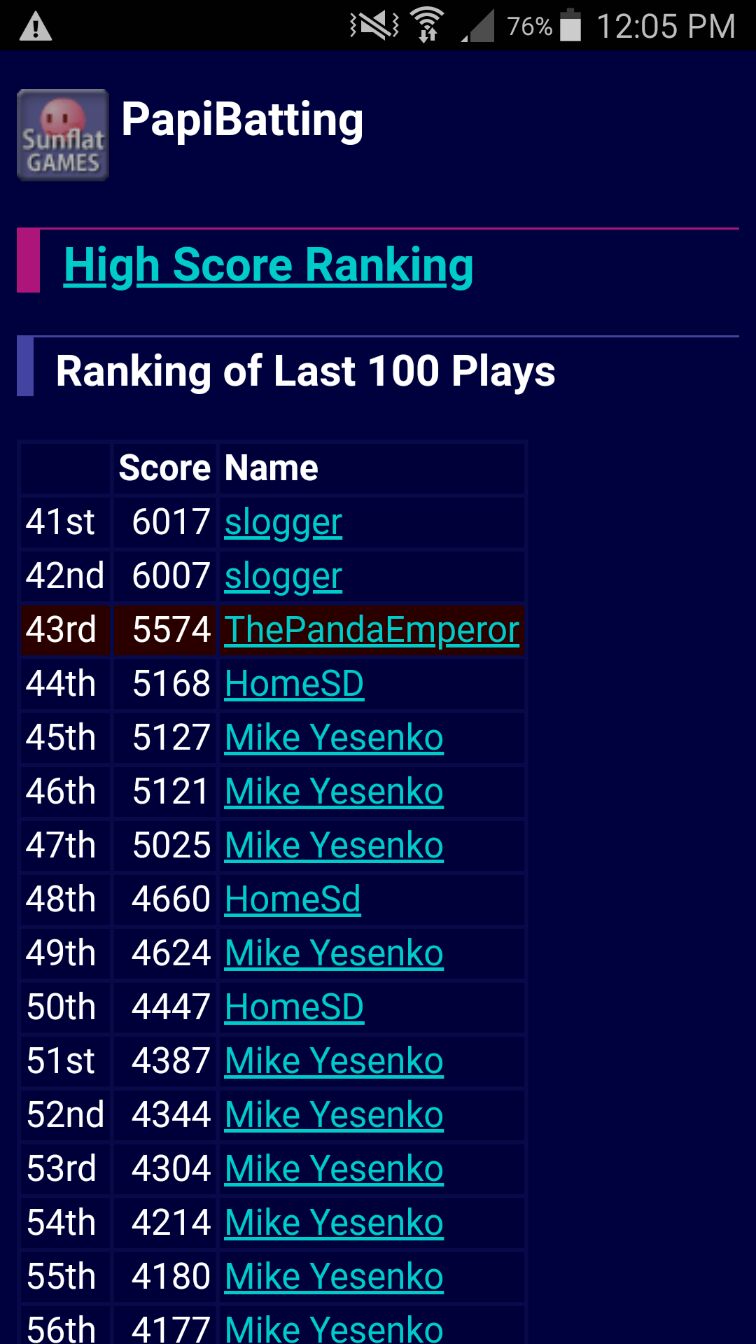Open Mike Yesenko's link at 45th place
The image size is (756, 1344).
pos(334,738)
